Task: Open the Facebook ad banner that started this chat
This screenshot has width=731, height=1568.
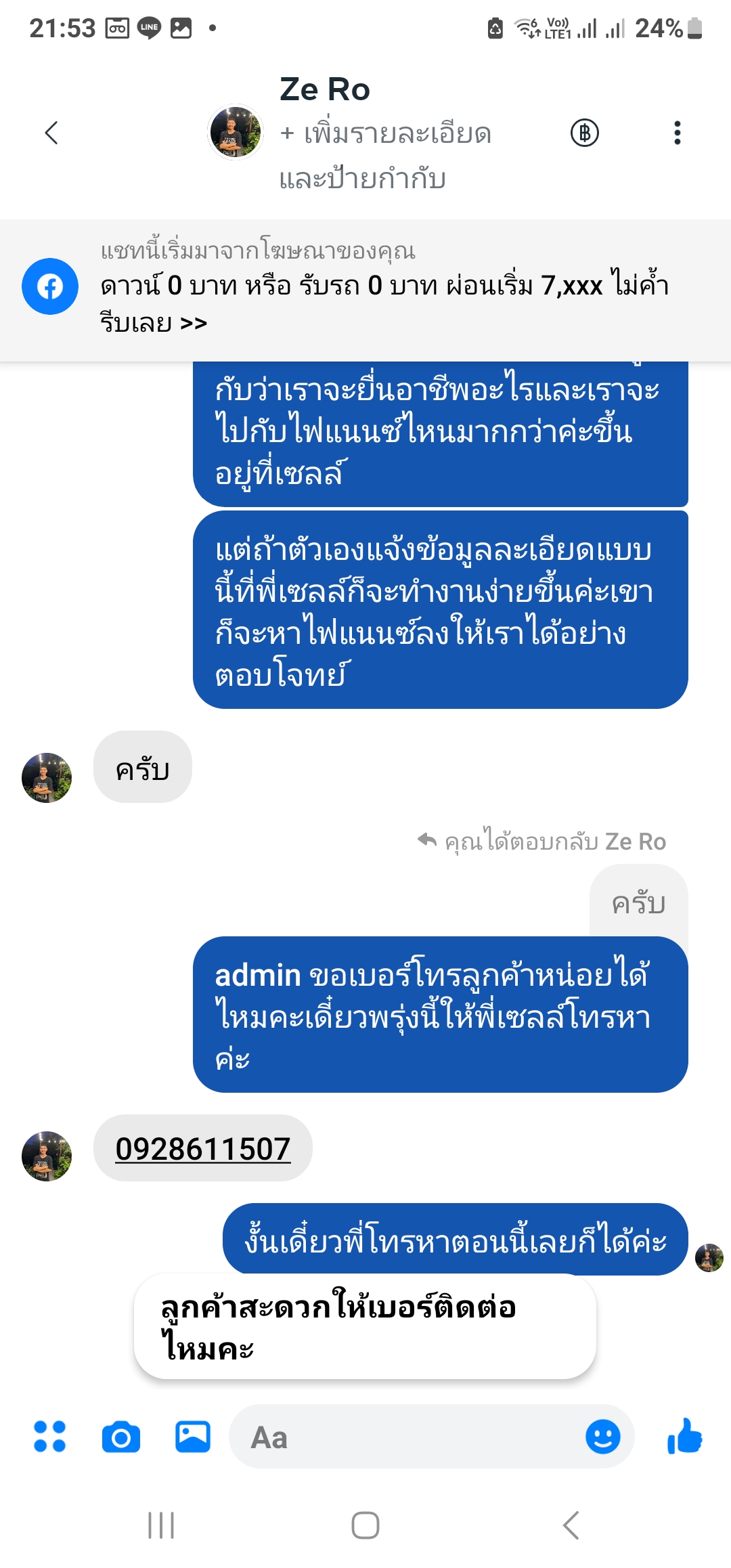Action: point(365,290)
